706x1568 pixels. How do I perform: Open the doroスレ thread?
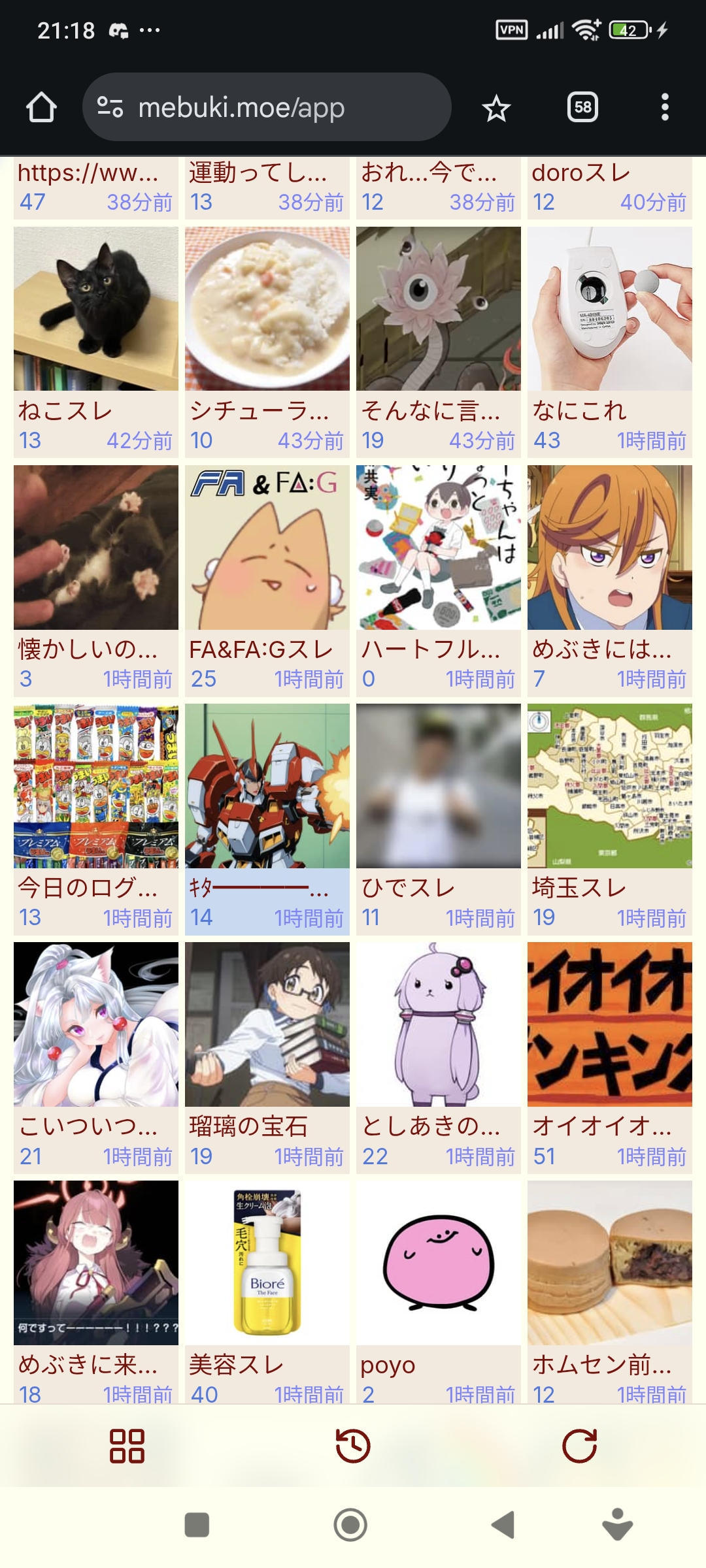pyautogui.click(x=609, y=186)
